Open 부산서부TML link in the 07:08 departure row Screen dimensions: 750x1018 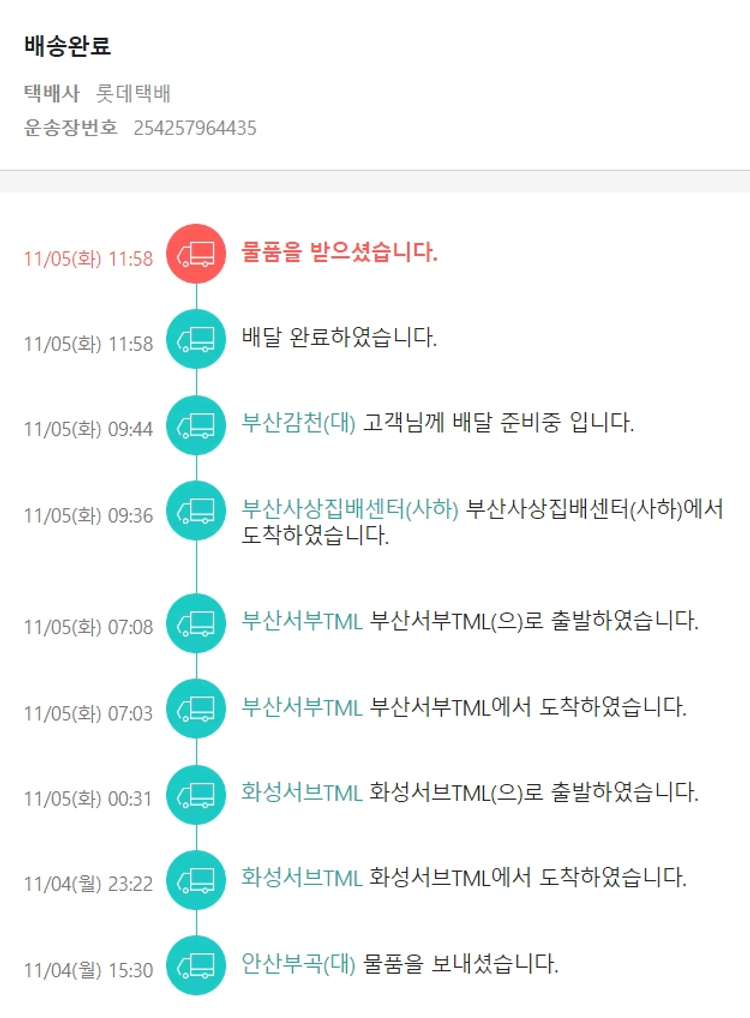coord(301,621)
